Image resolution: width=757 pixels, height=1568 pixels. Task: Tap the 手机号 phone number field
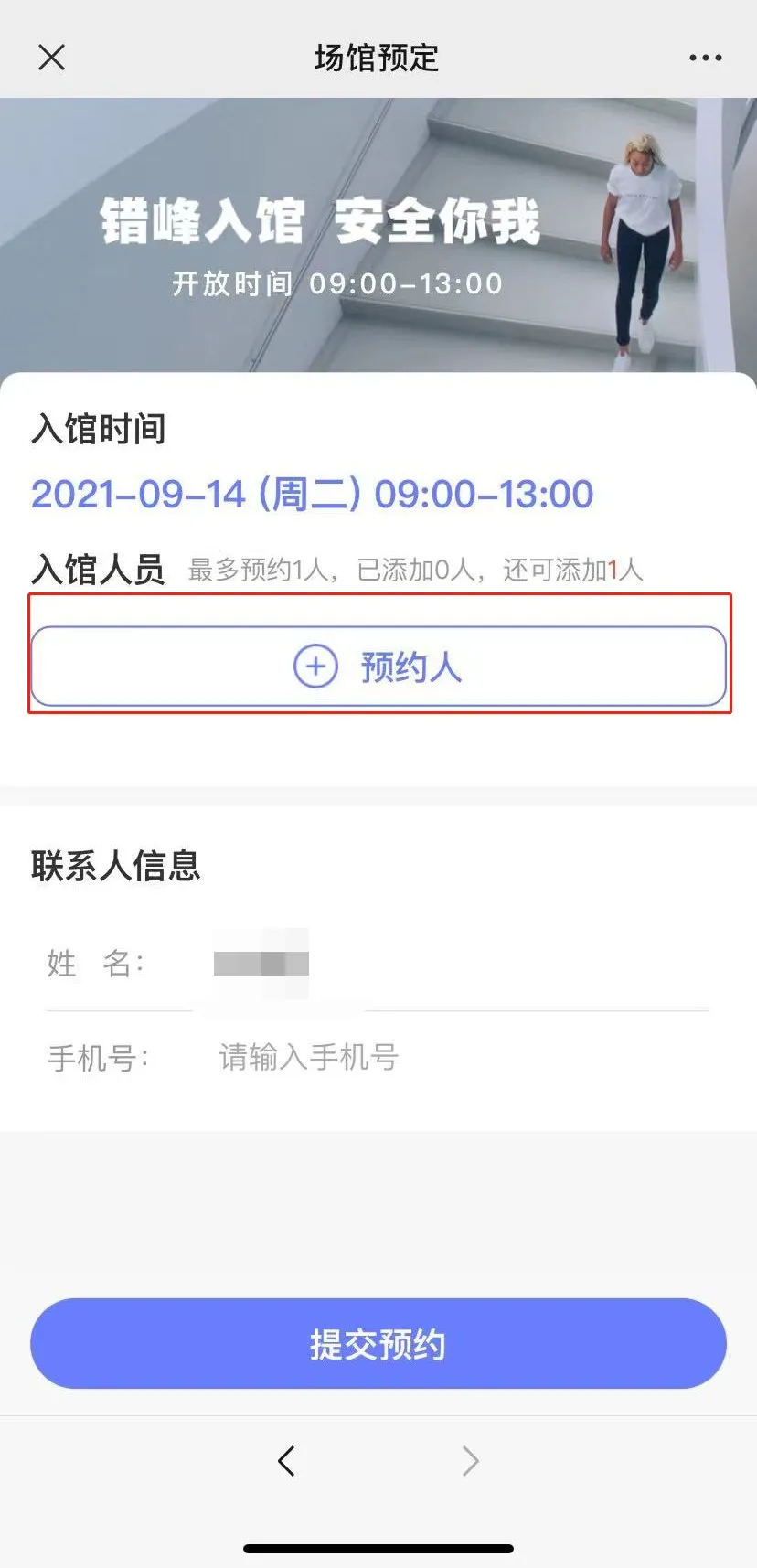[x=457, y=1058]
